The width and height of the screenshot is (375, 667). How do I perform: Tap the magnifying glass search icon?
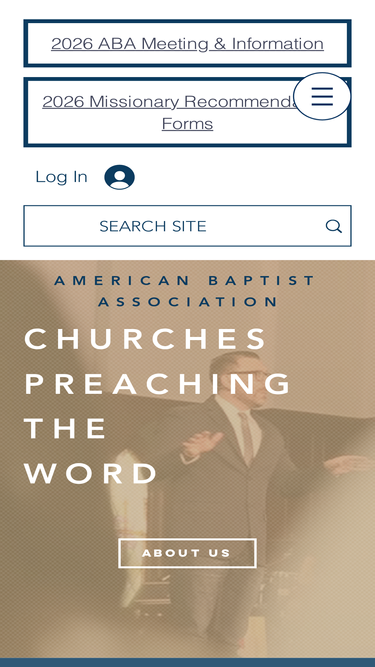[334, 226]
